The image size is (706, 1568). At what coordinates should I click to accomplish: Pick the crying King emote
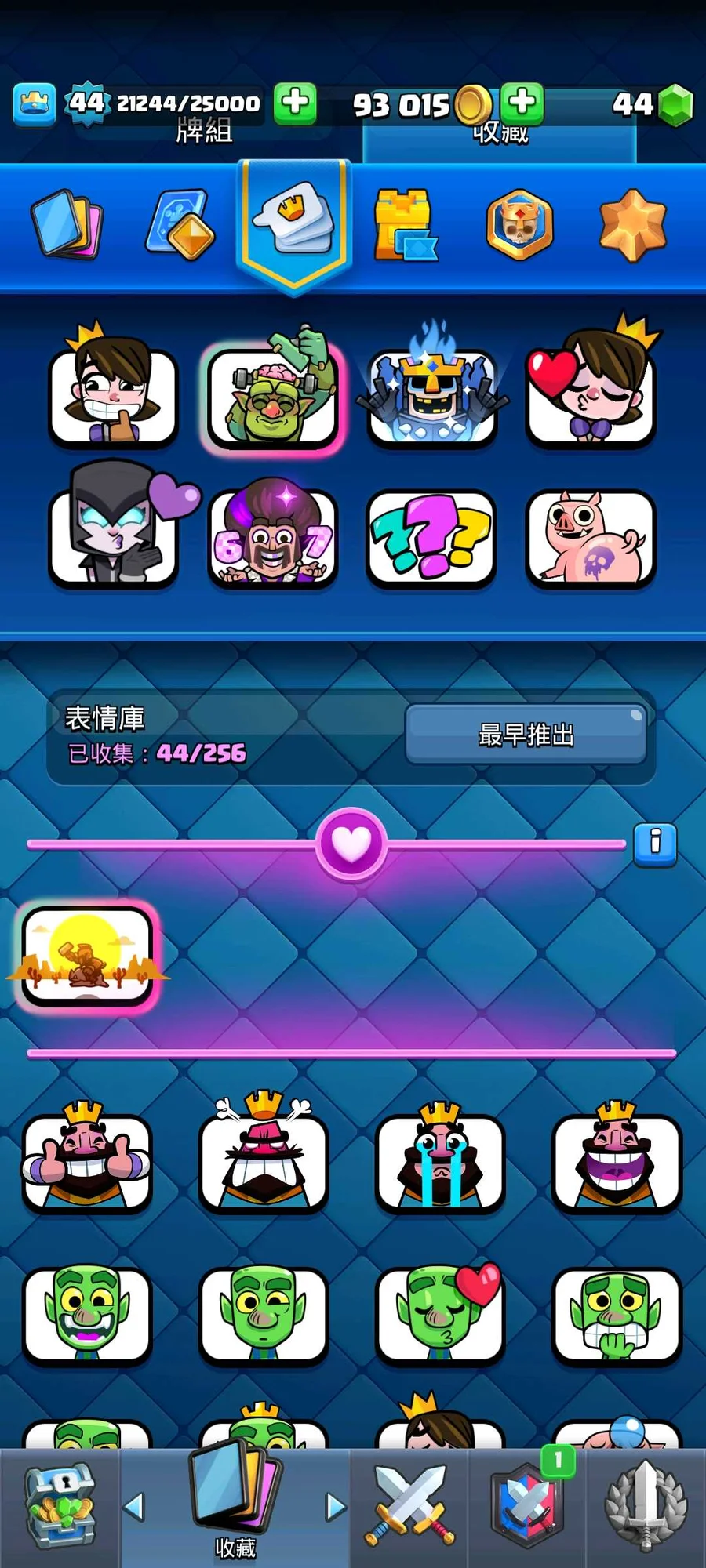point(440,1160)
